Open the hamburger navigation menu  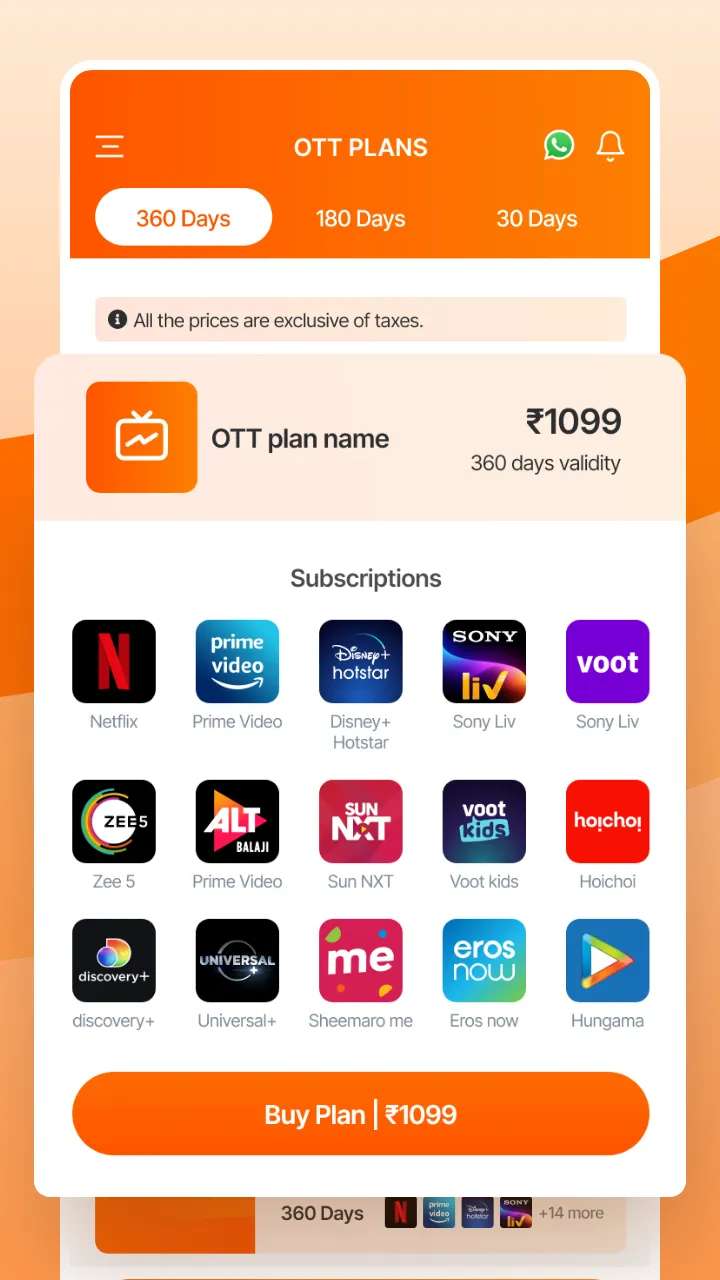click(x=109, y=146)
